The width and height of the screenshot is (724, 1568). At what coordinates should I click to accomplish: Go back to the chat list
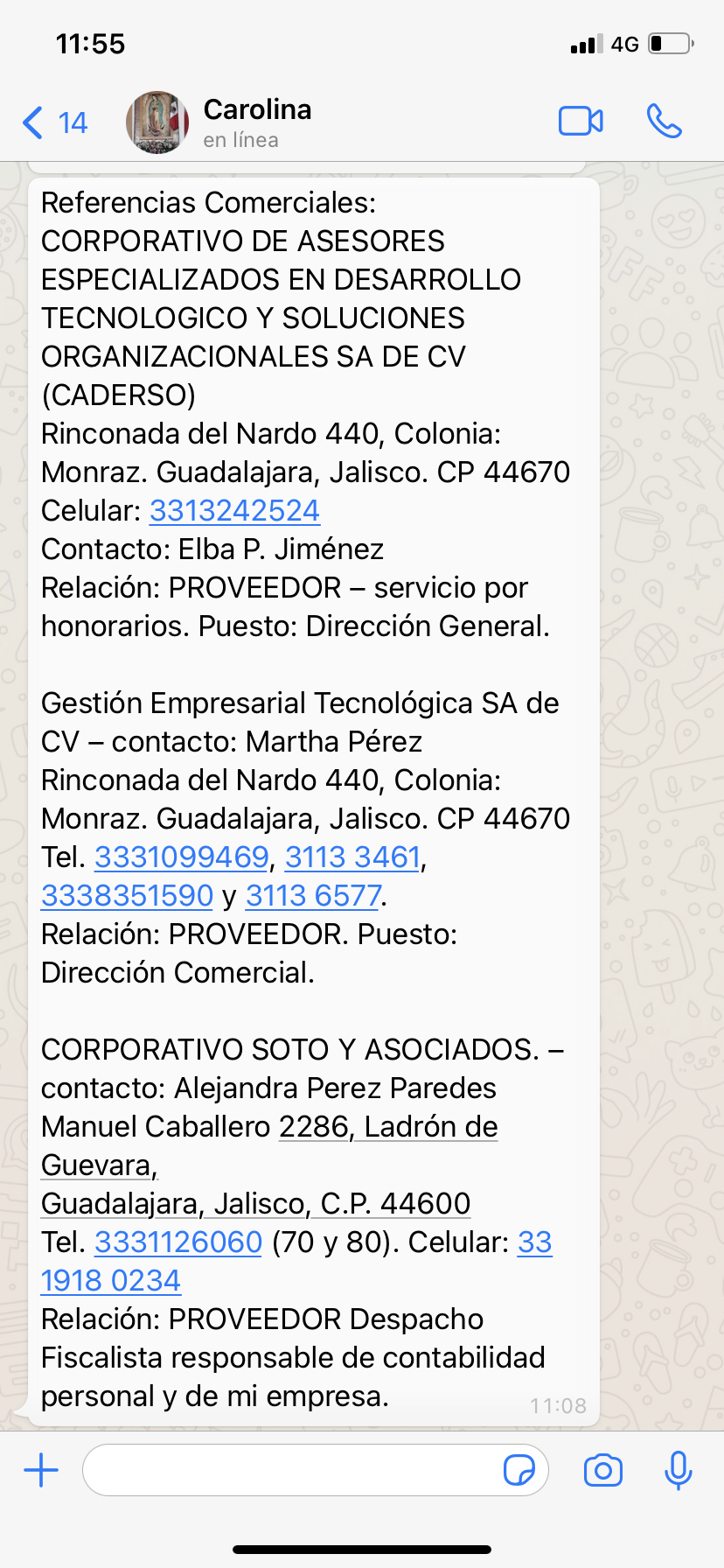[x=52, y=122]
